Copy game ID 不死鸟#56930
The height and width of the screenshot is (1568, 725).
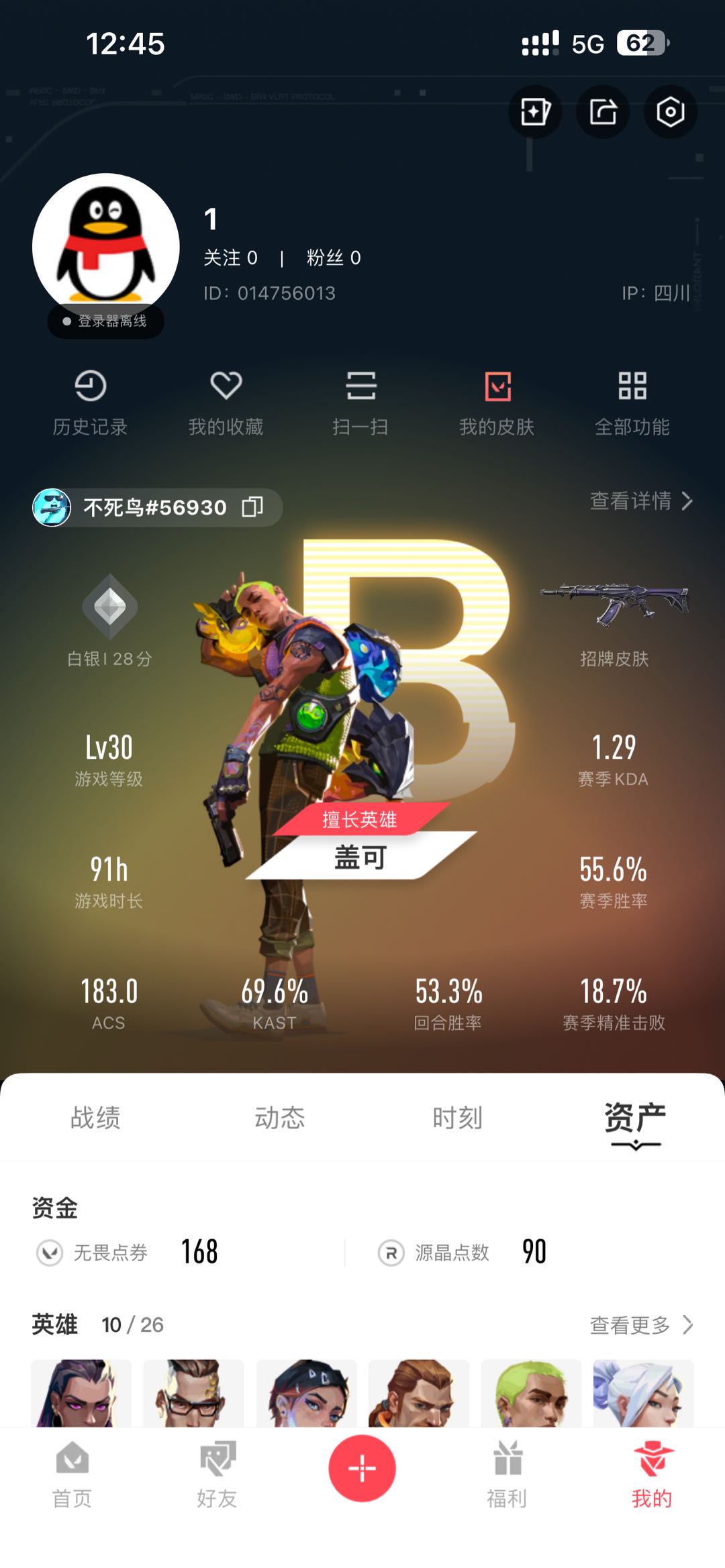252,507
